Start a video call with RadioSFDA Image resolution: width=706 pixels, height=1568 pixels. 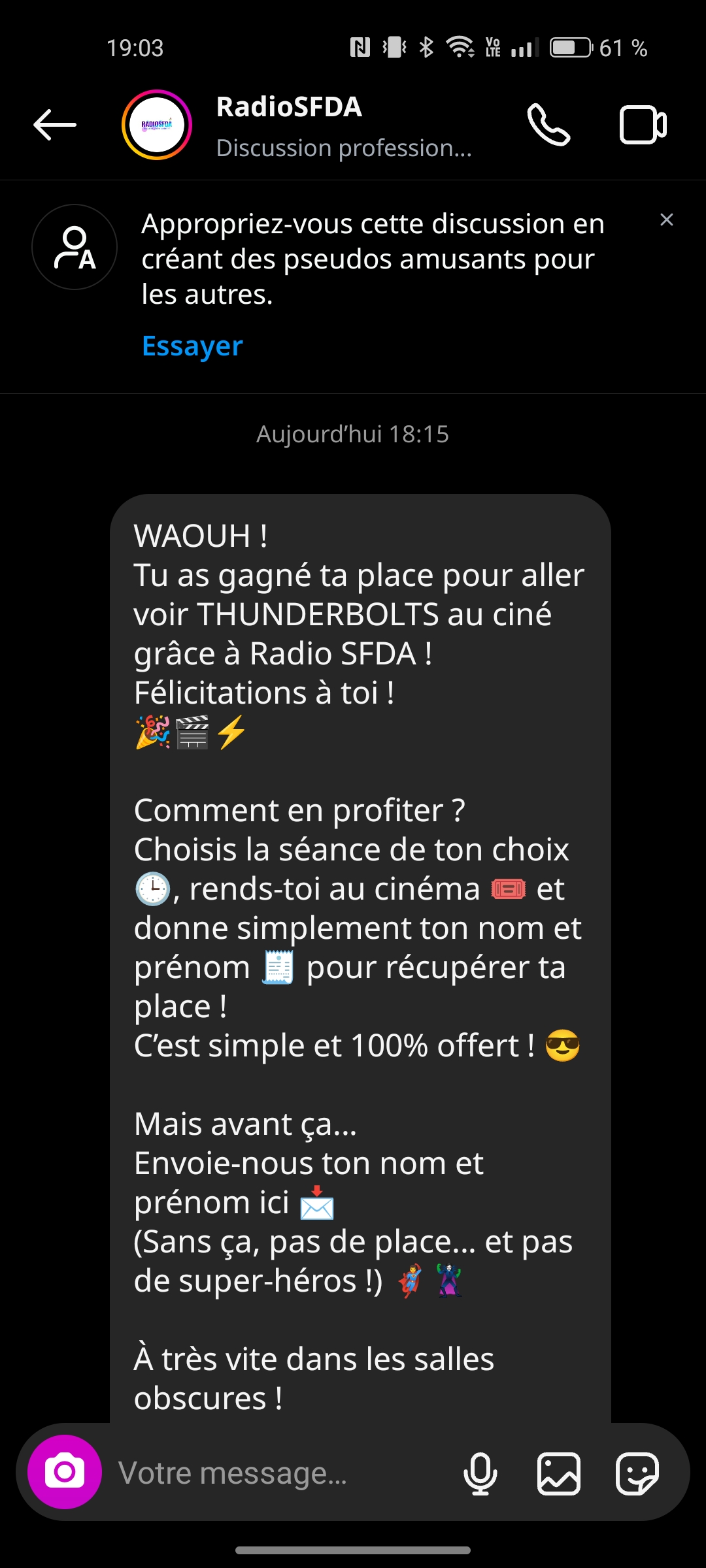click(643, 125)
